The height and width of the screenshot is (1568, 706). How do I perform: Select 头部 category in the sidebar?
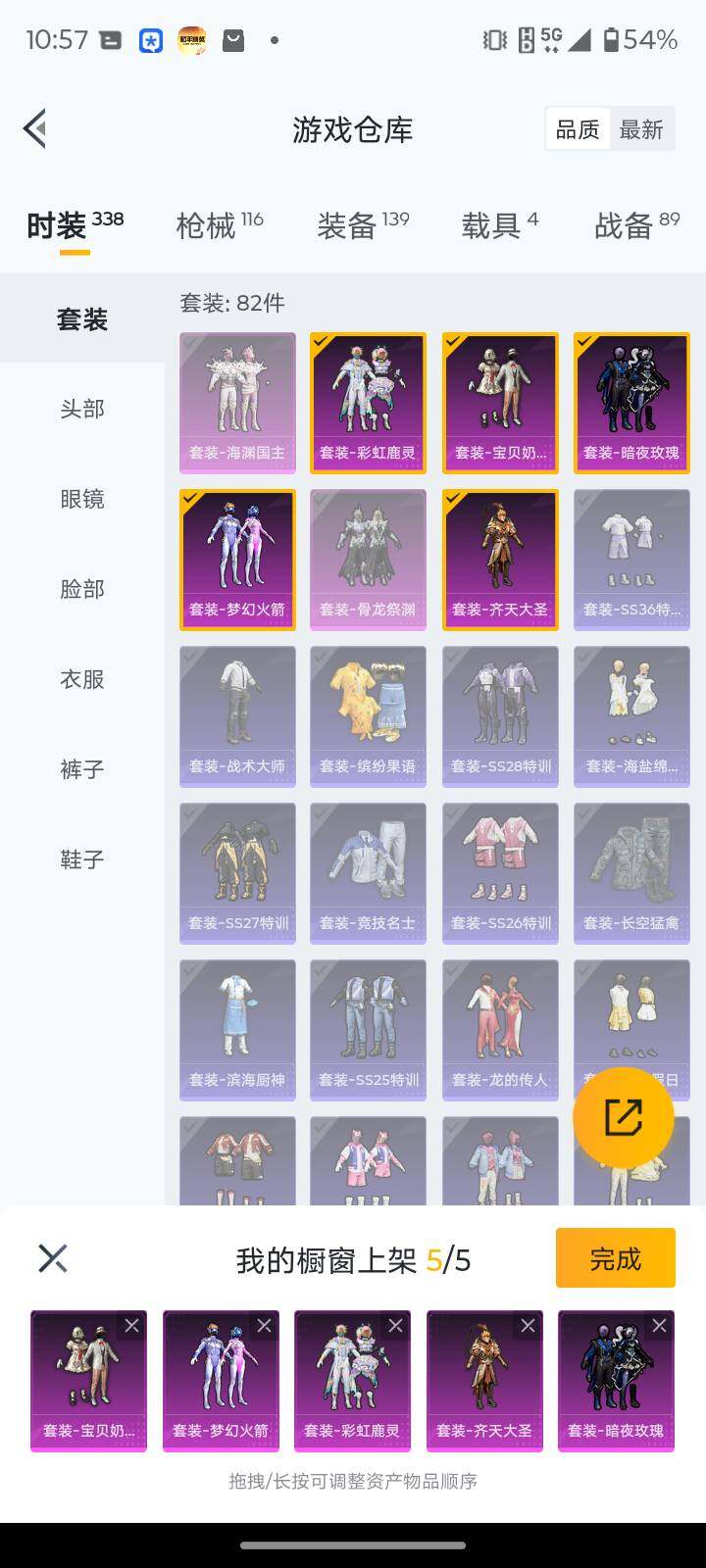79,409
